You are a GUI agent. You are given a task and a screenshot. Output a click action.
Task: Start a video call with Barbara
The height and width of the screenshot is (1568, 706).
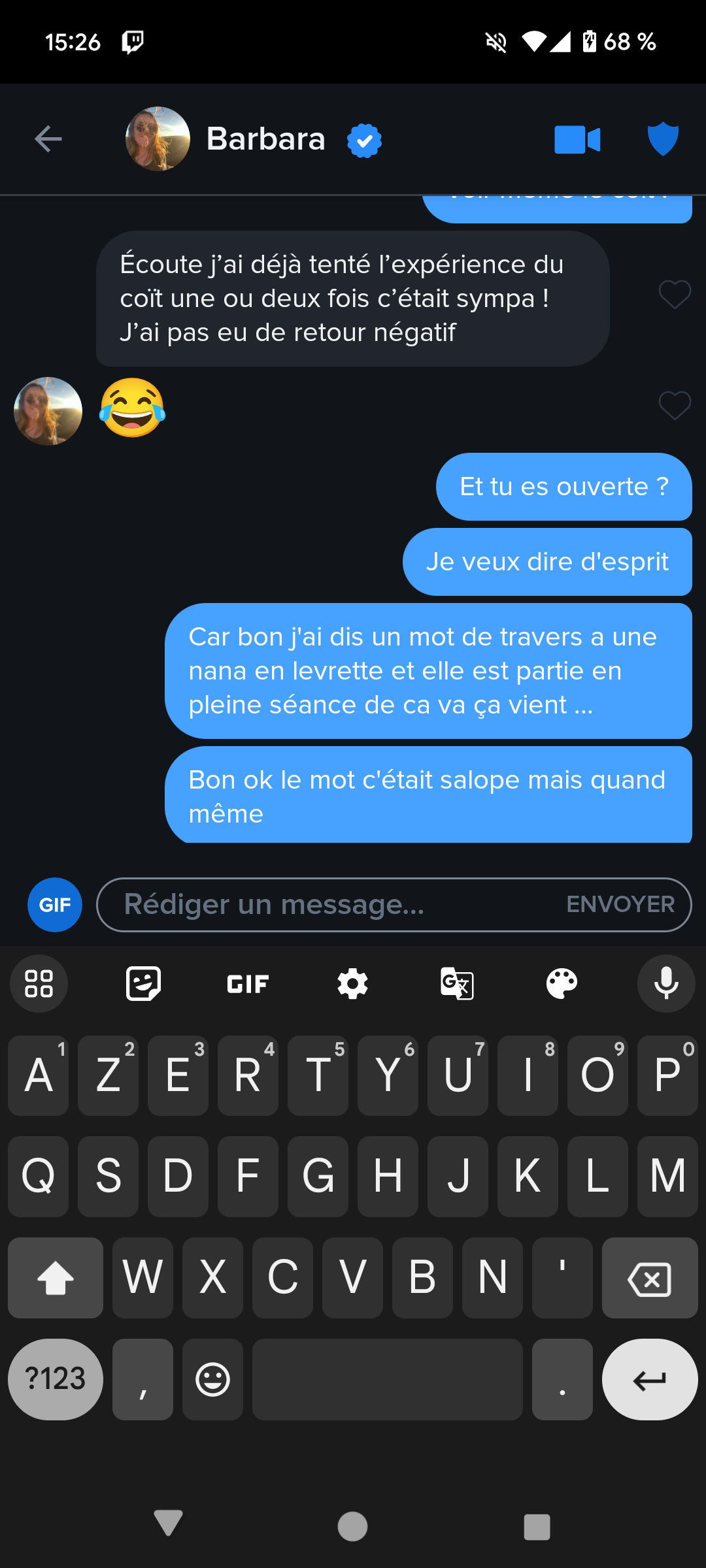(x=577, y=140)
